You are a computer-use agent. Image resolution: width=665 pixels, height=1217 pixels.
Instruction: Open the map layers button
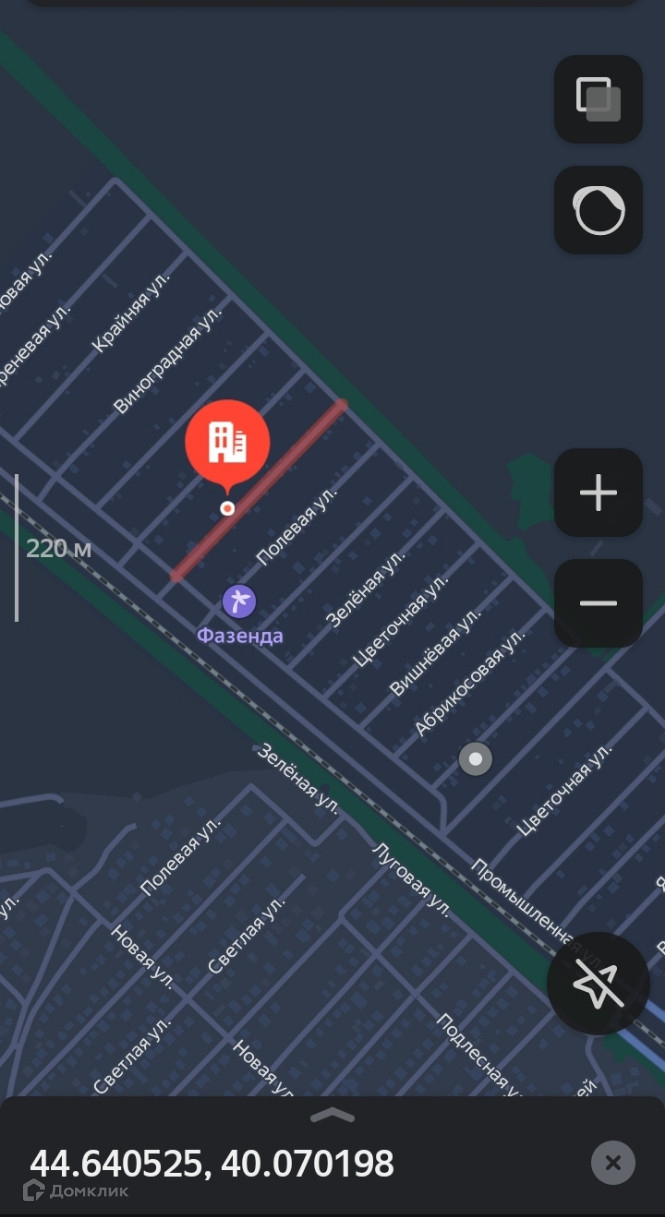598,99
